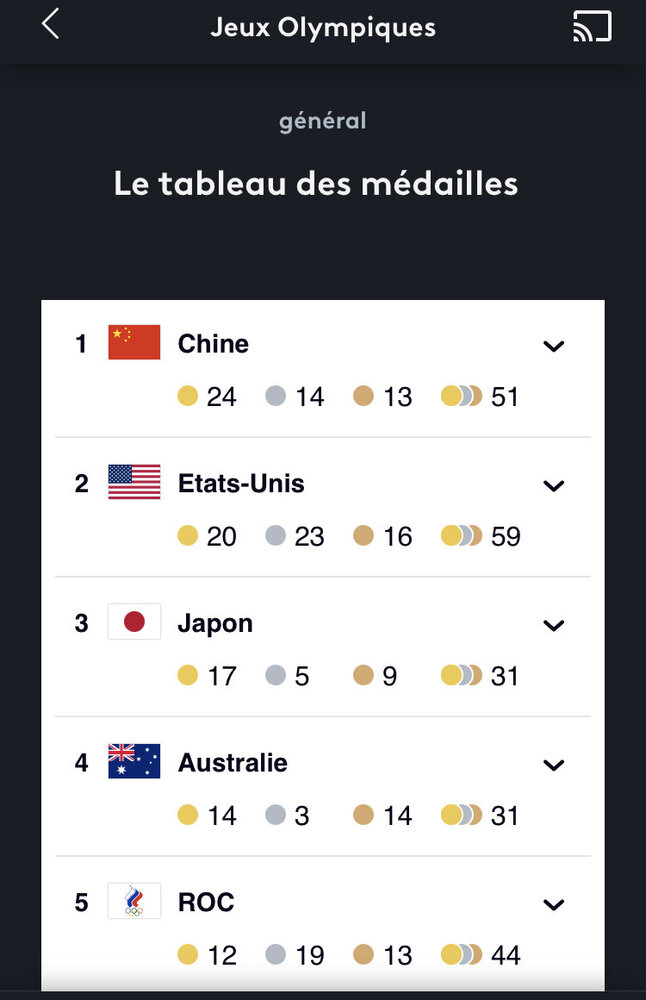Go back from Jeux Olympiques
The height and width of the screenshot is (1000, 646).
click(51, 25)
